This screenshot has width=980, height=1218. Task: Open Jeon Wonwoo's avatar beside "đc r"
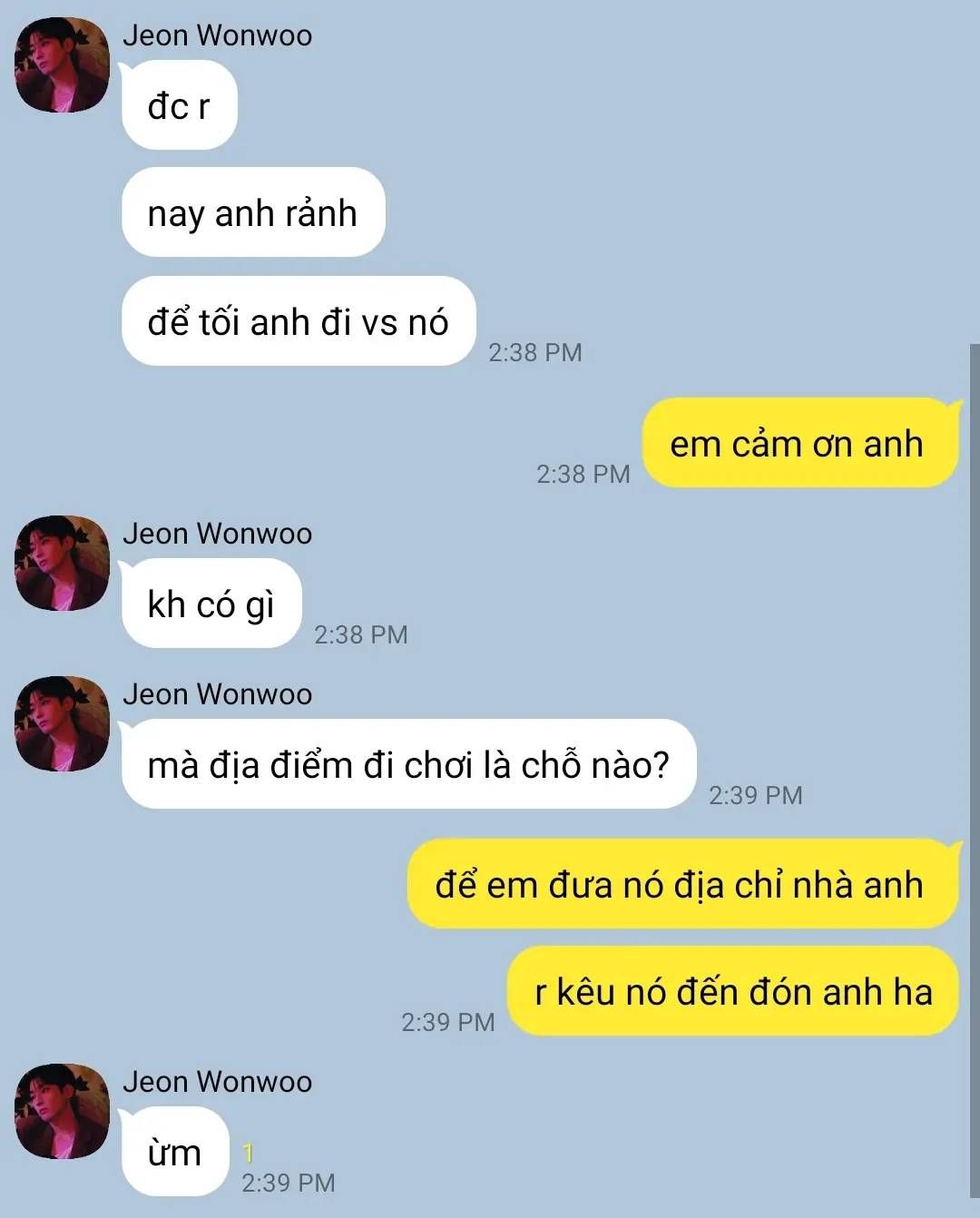click(62, 65)
